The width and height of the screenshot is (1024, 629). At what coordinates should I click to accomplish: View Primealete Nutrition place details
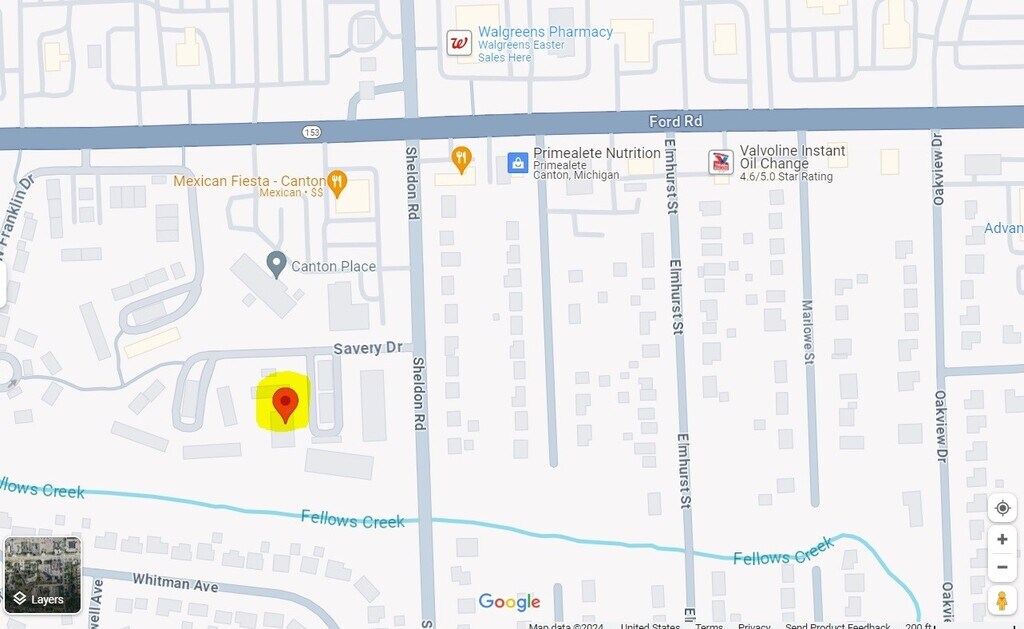pos(518,162)
